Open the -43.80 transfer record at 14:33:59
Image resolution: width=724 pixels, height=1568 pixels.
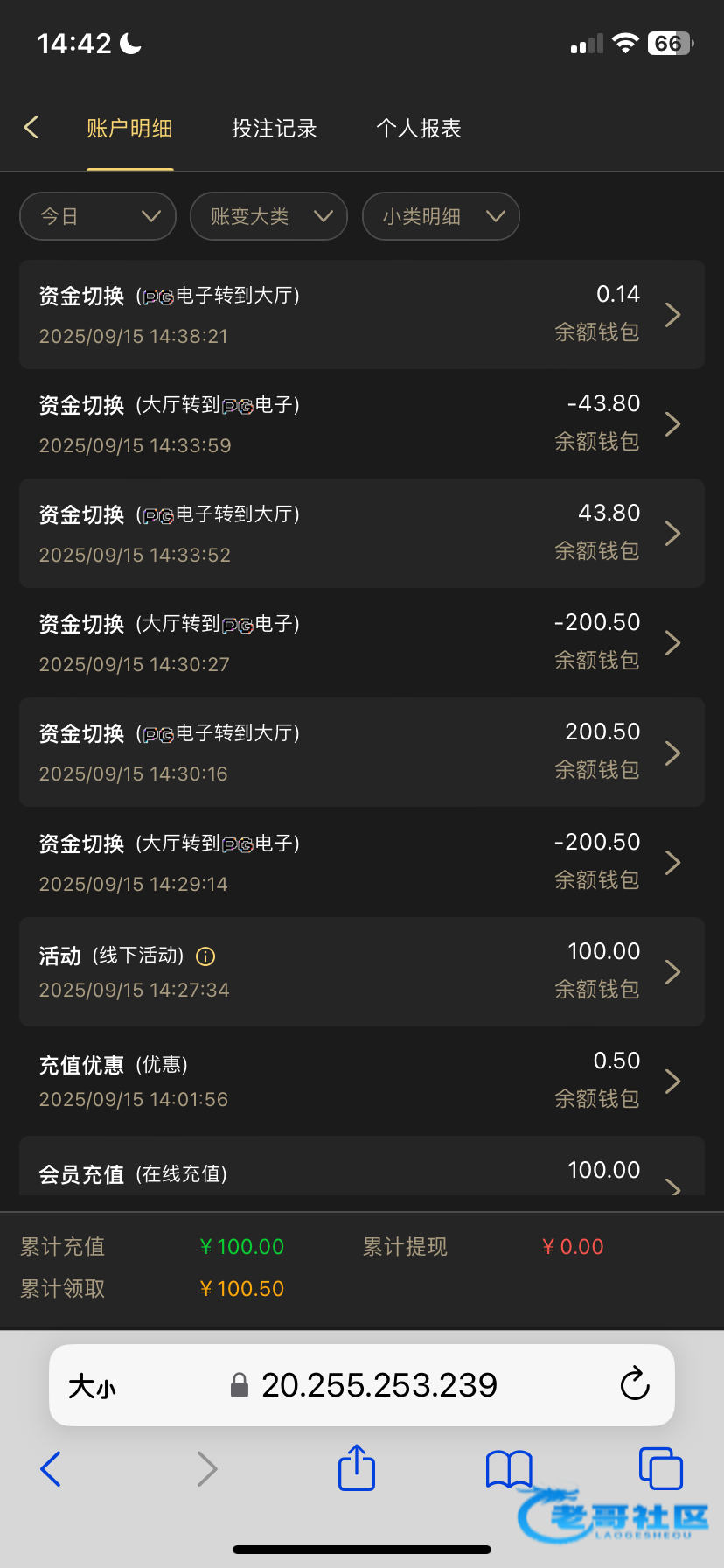(x=362, y=423)
